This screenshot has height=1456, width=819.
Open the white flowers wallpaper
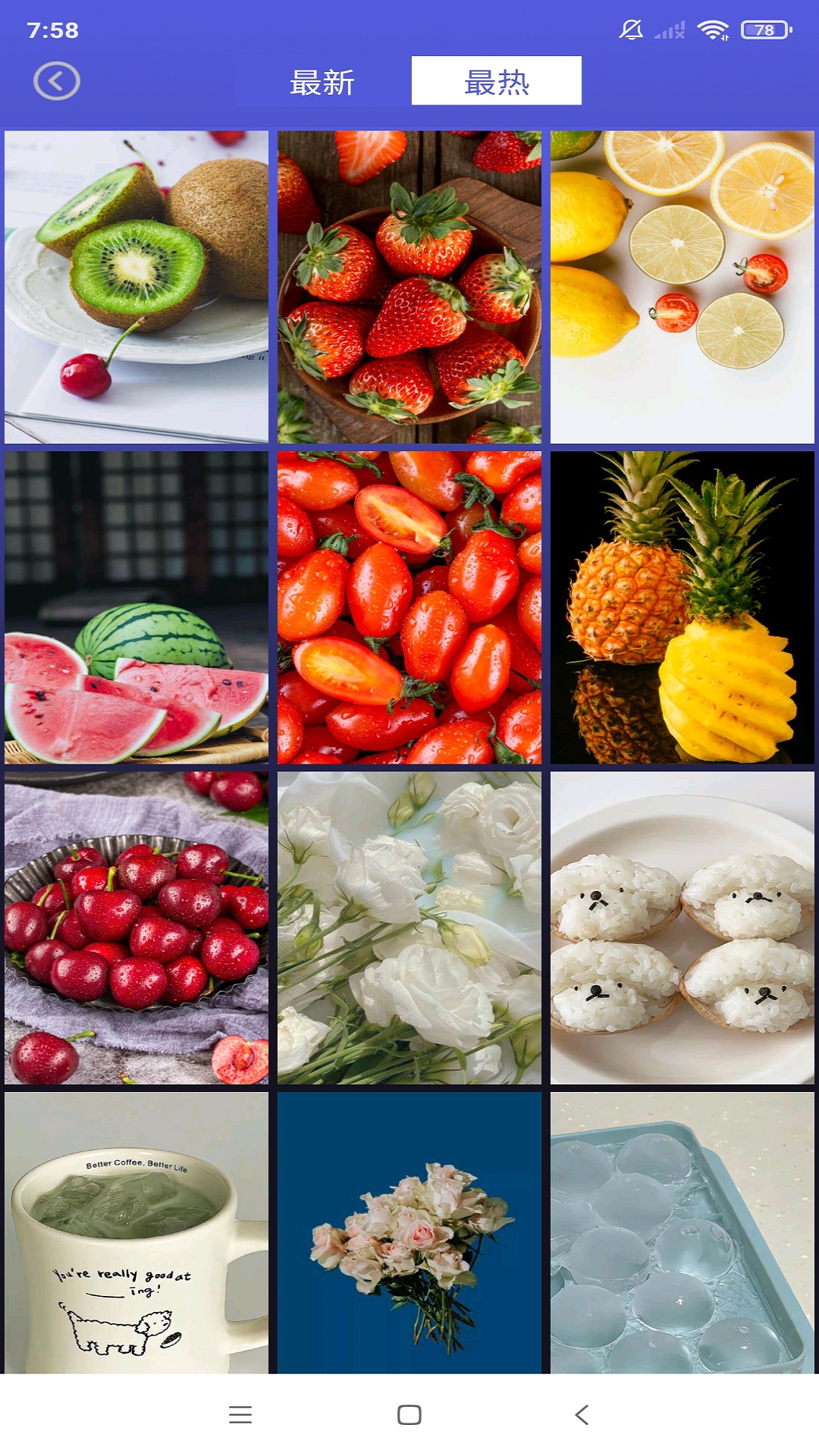(x=409, y=927)
